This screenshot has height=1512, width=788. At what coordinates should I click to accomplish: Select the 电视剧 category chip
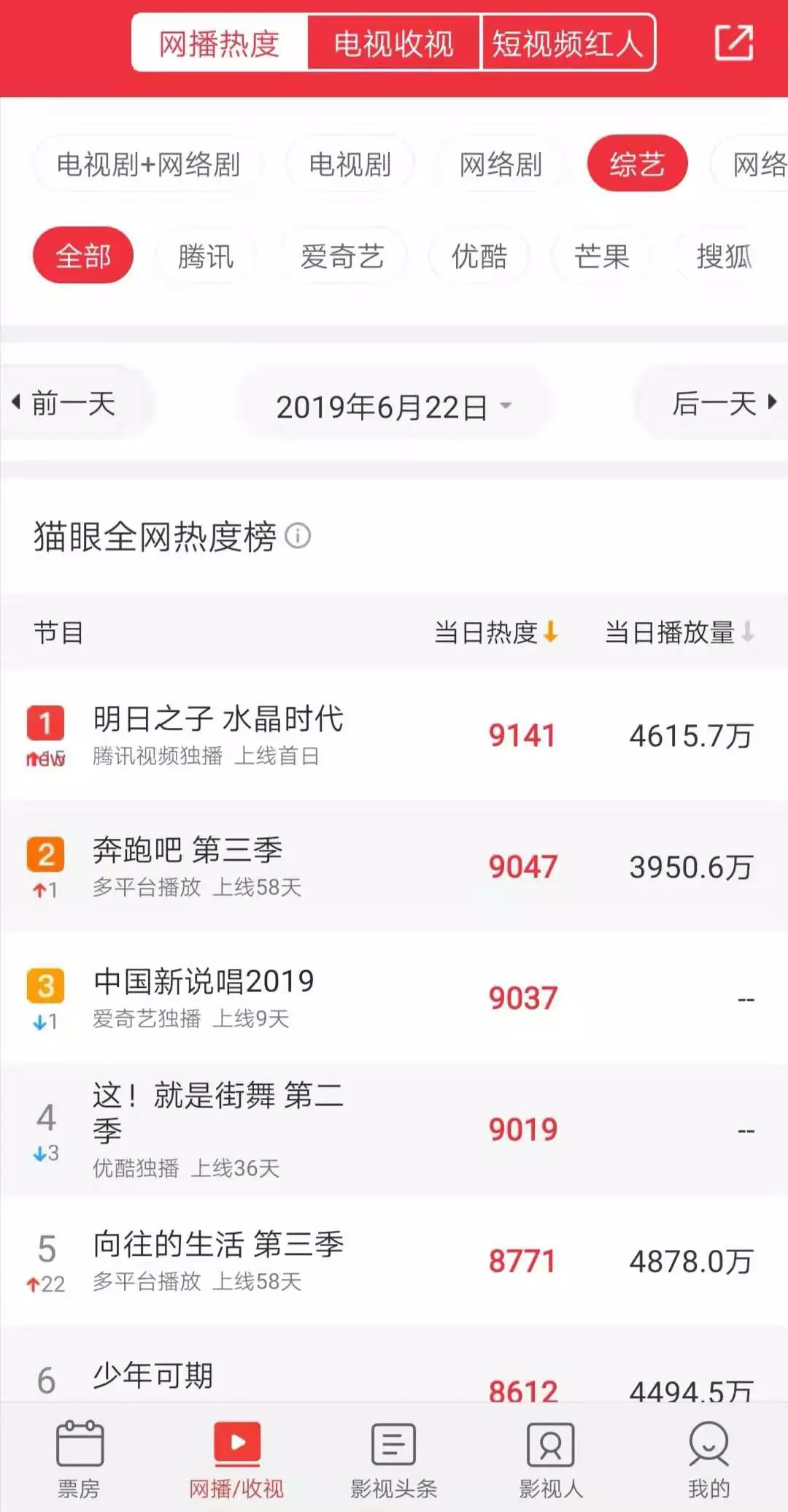tap(350, 164)
